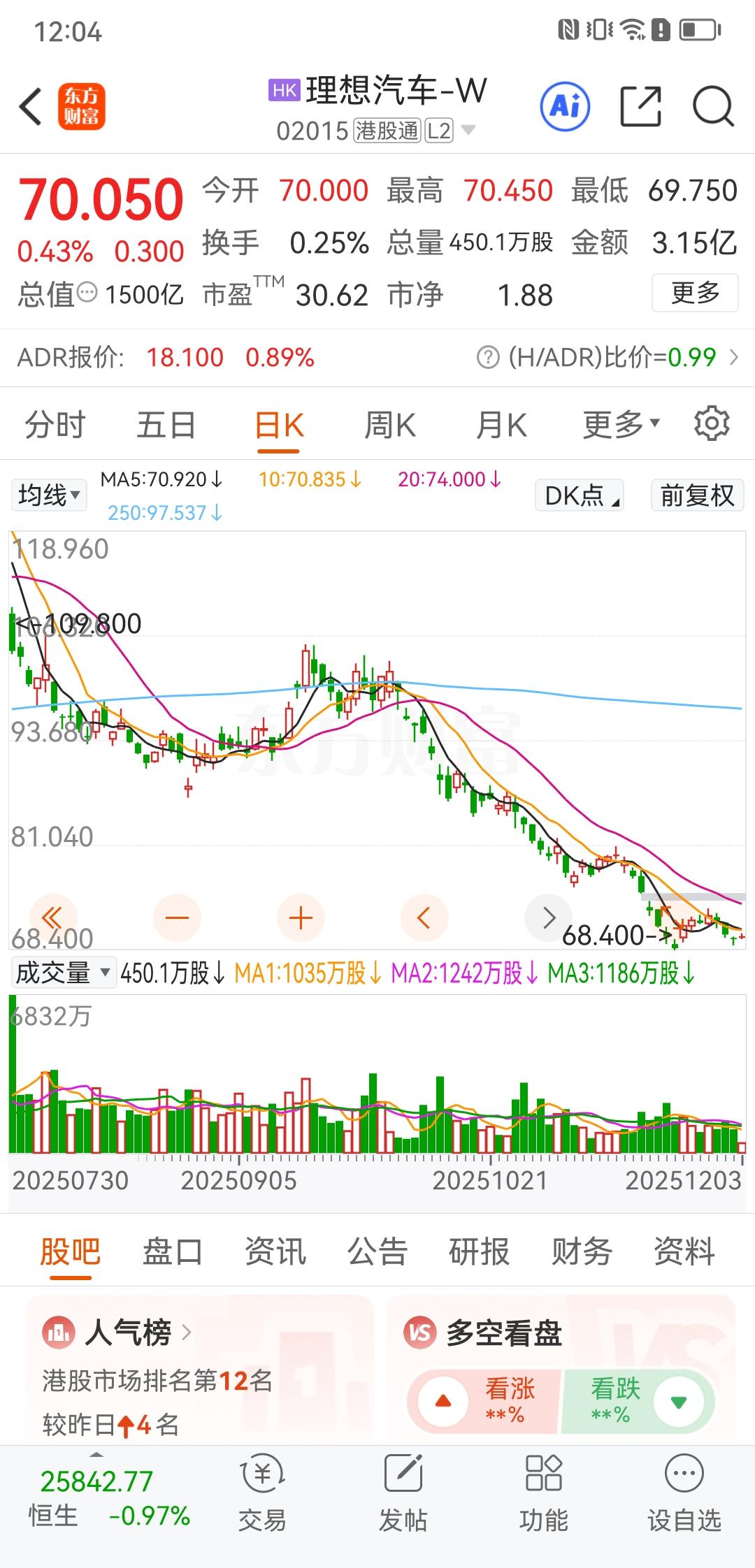The height and width of the screenshot is (1568, 755).
Task: Open the 均线 moving average dropdown
Action: pyautogui.click(x=48, y=495)
